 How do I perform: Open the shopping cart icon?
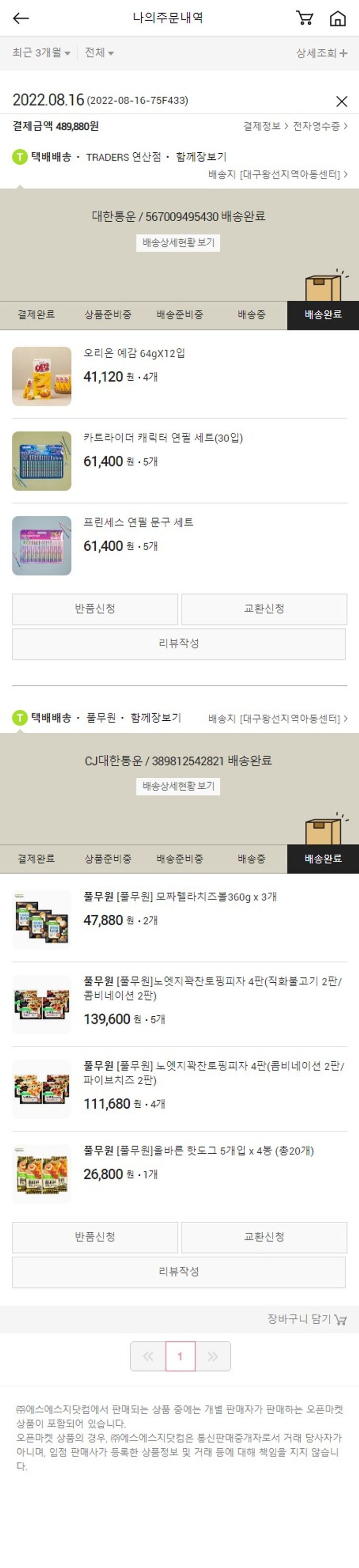pos(304,18)
